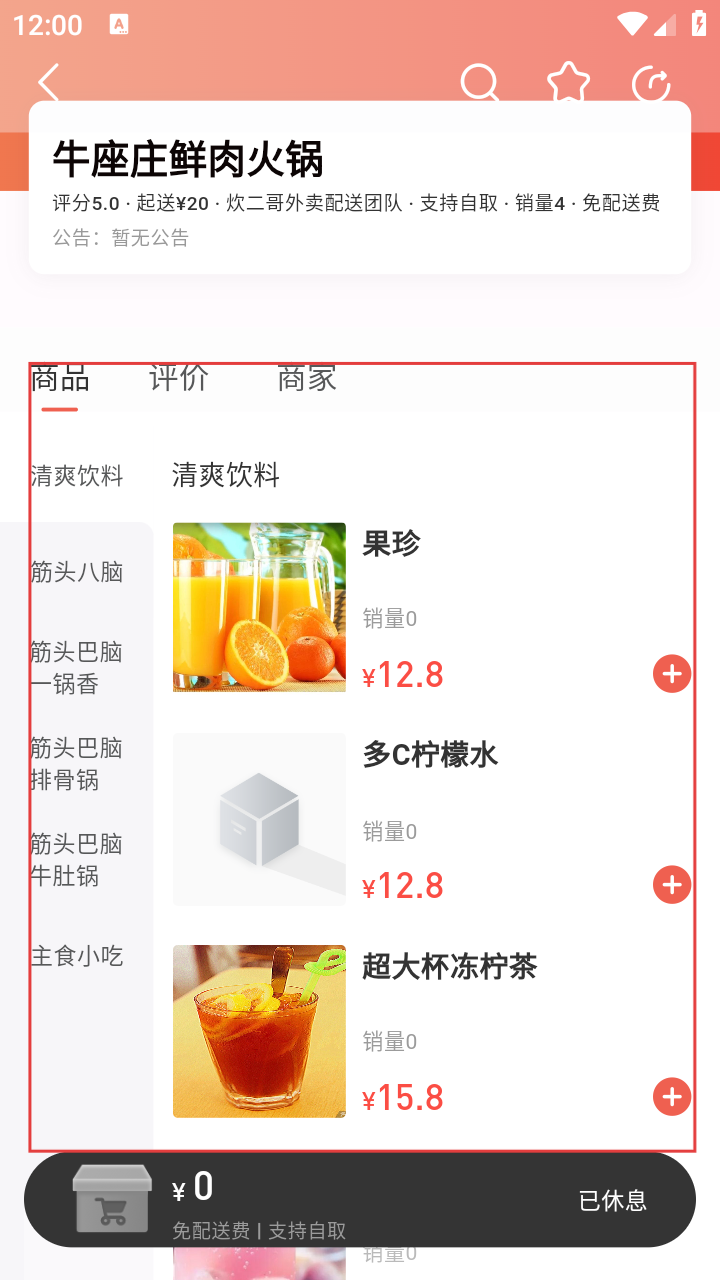Open the 筋头巴脑一锅香 category

coord(77,668)
